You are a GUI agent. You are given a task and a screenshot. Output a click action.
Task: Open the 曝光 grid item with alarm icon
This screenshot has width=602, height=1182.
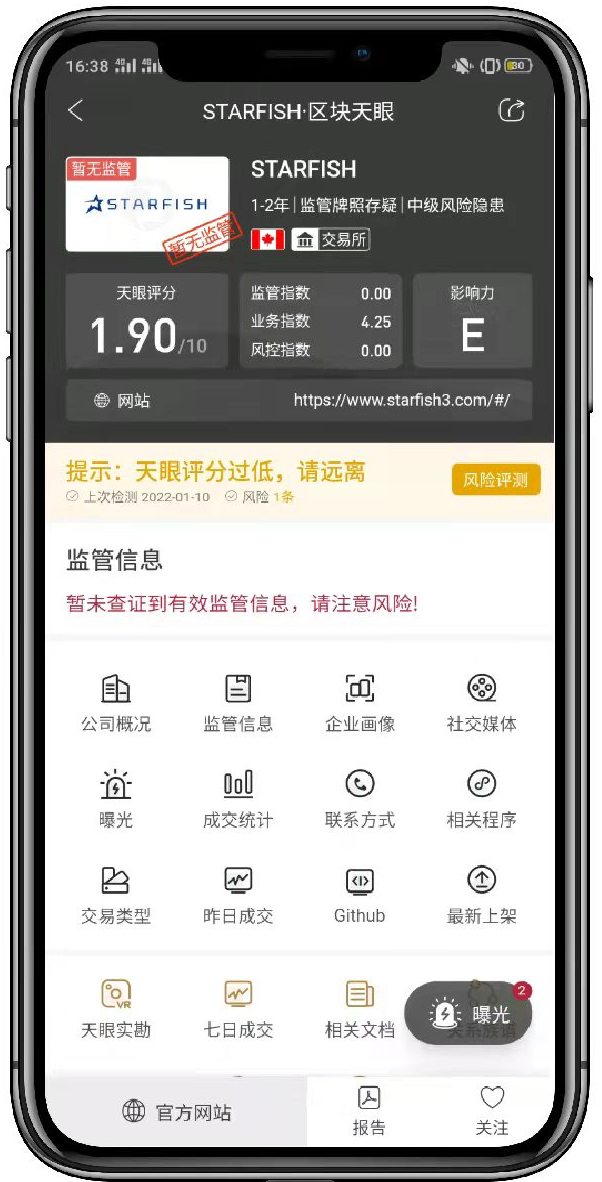(116, 799)
